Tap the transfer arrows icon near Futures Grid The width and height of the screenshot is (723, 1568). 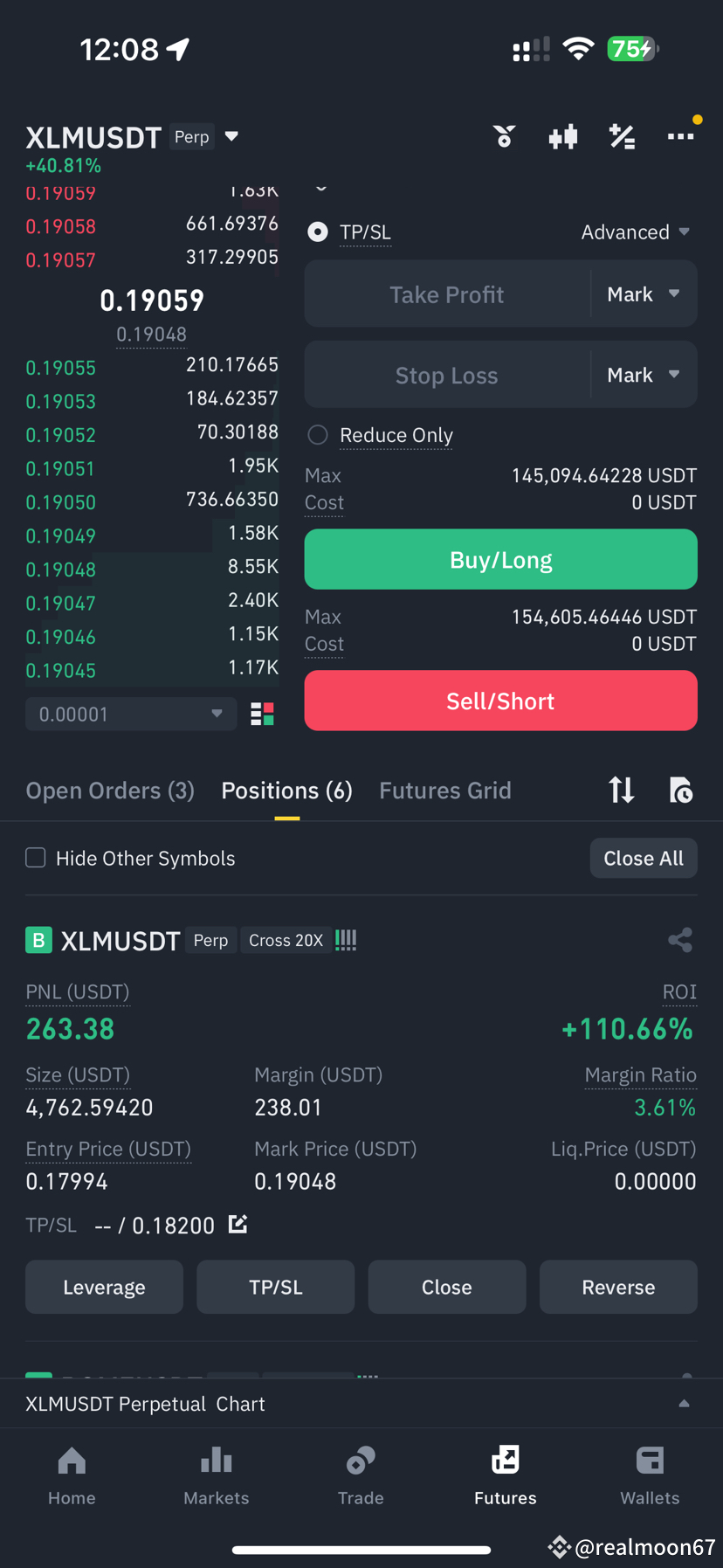coord(621,790)
